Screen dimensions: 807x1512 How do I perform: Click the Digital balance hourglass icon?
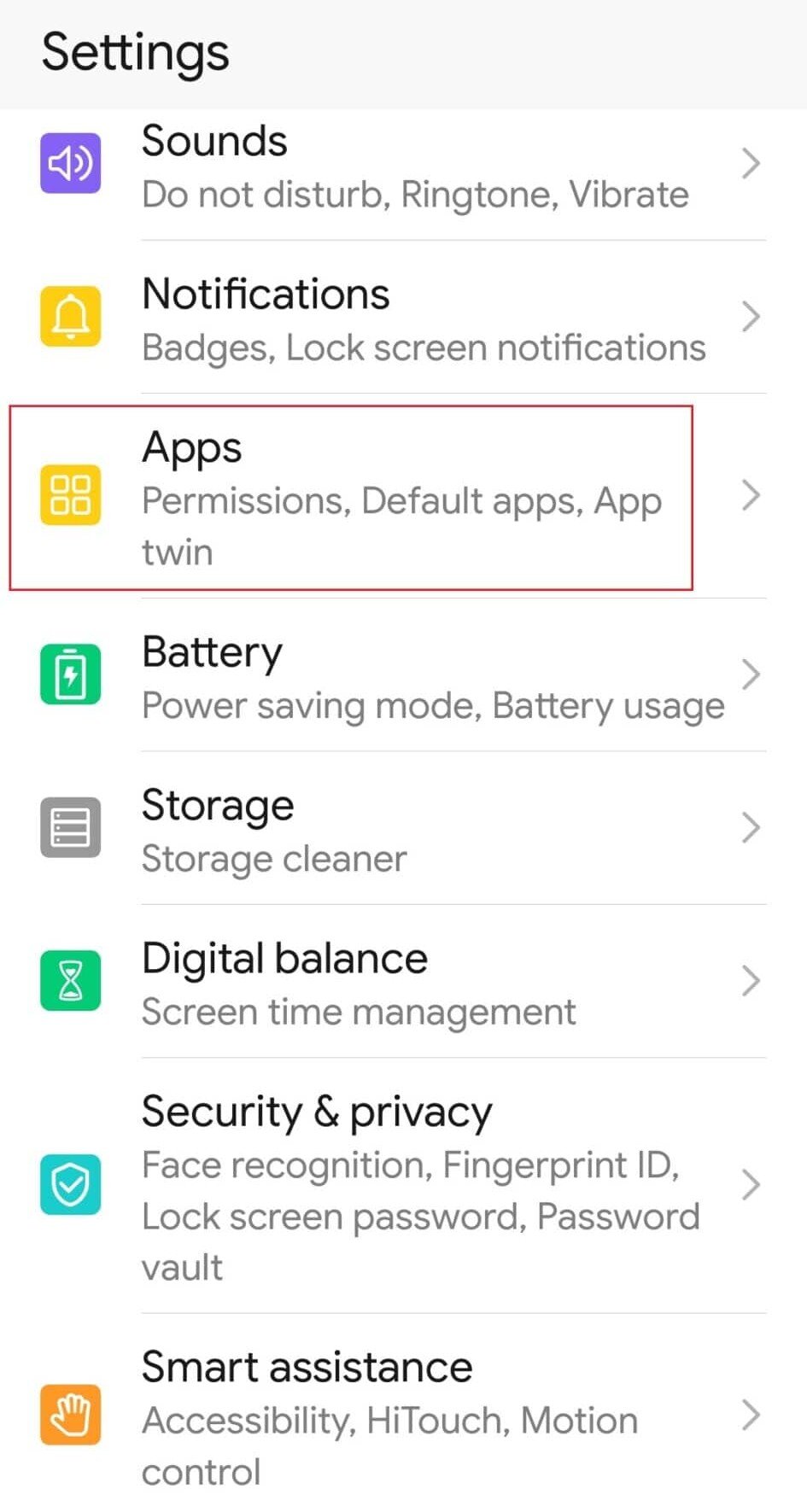(71, 979)
